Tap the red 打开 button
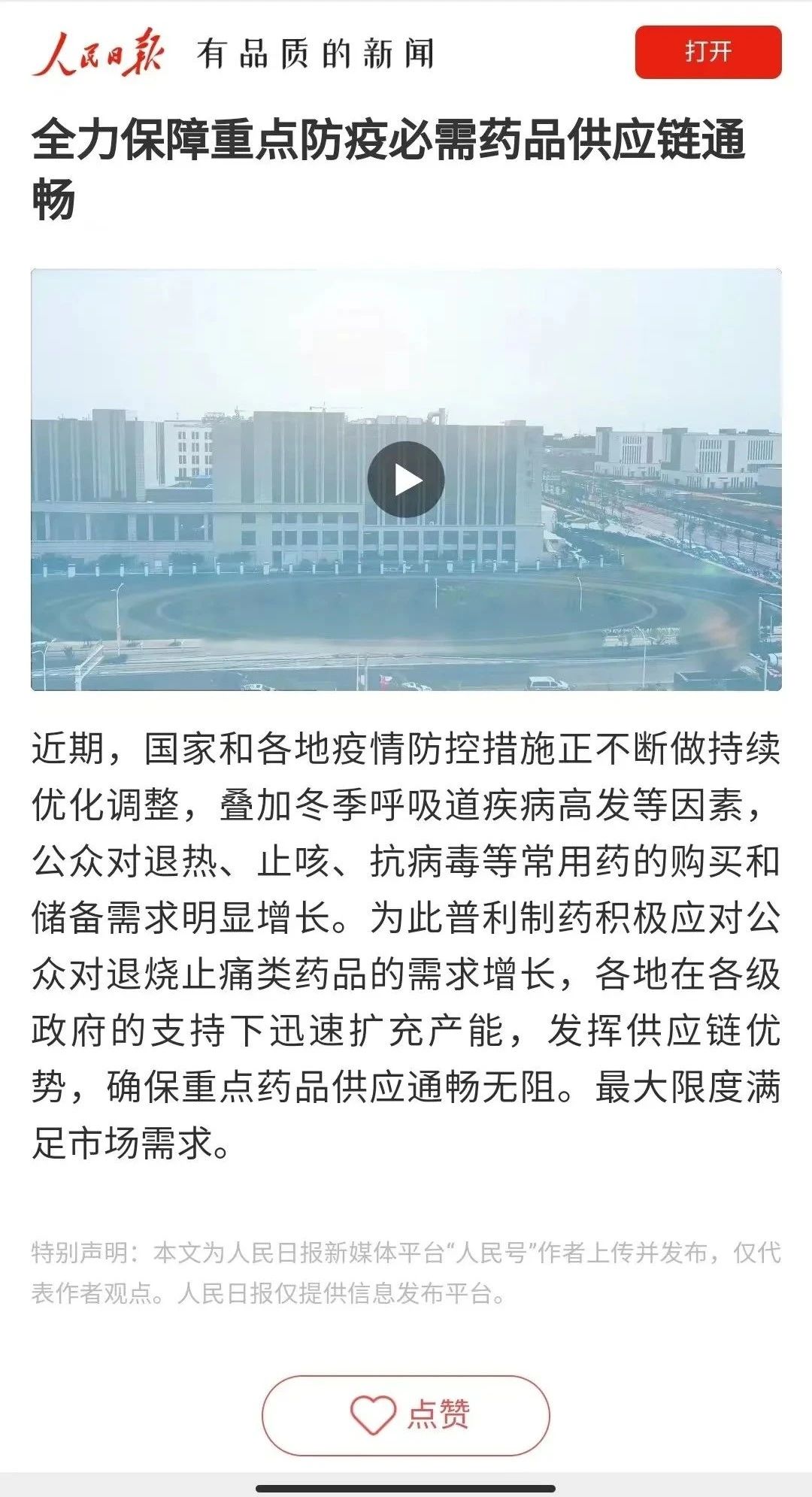 707,52
